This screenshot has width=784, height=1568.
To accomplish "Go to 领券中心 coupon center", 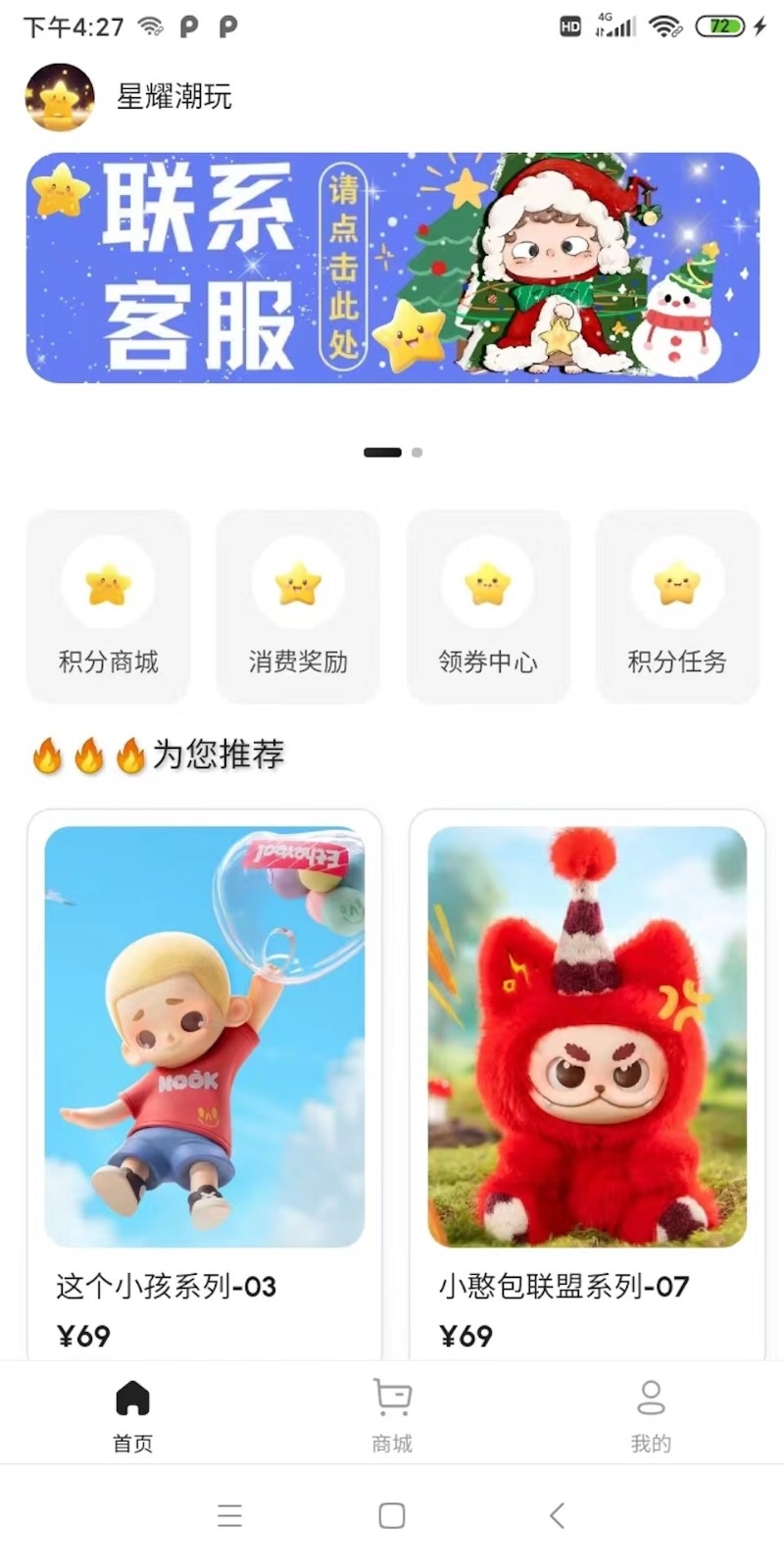I will tap(488, 606).
